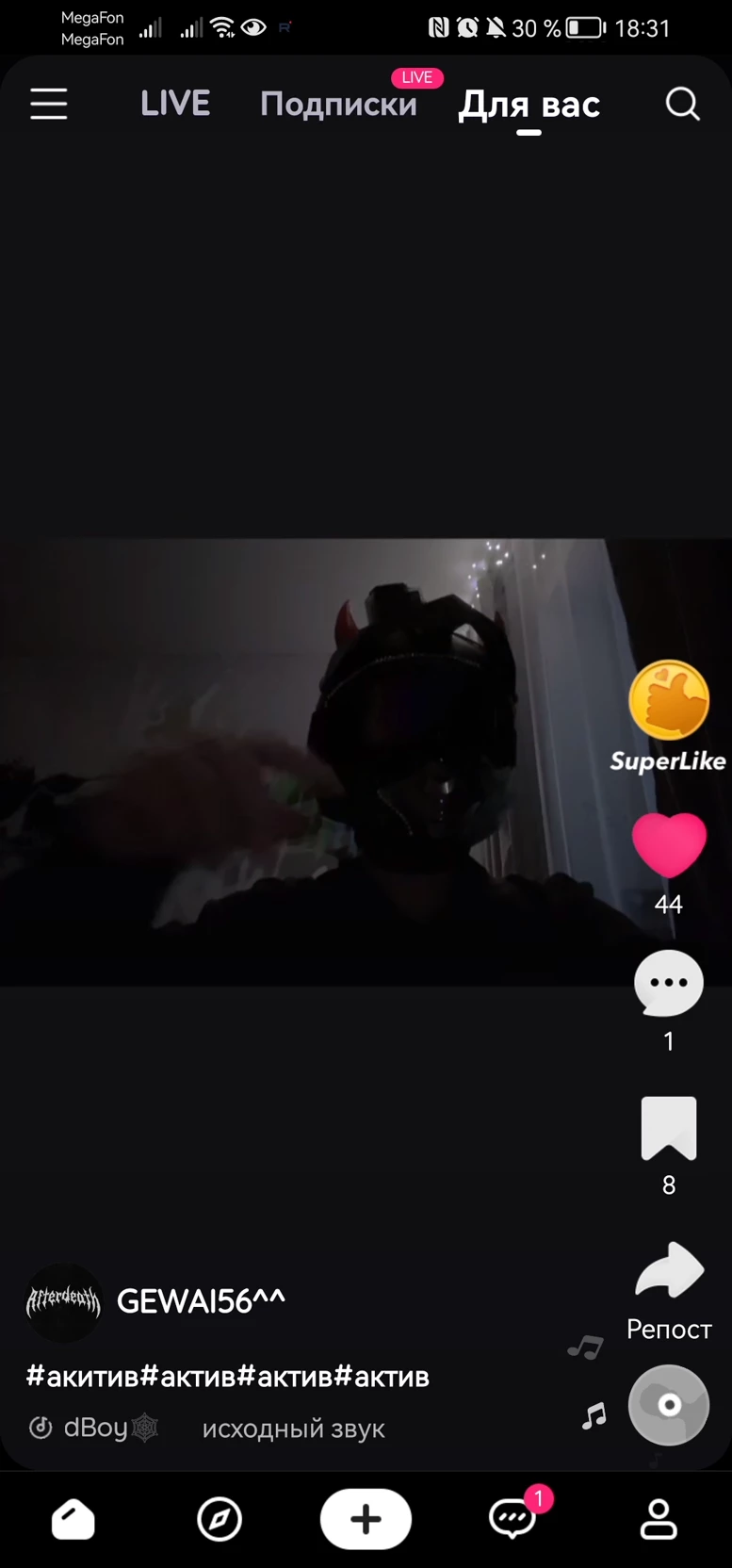
Task: Open the GEWAI56^^ username
Action: [x=201, y=1301]
